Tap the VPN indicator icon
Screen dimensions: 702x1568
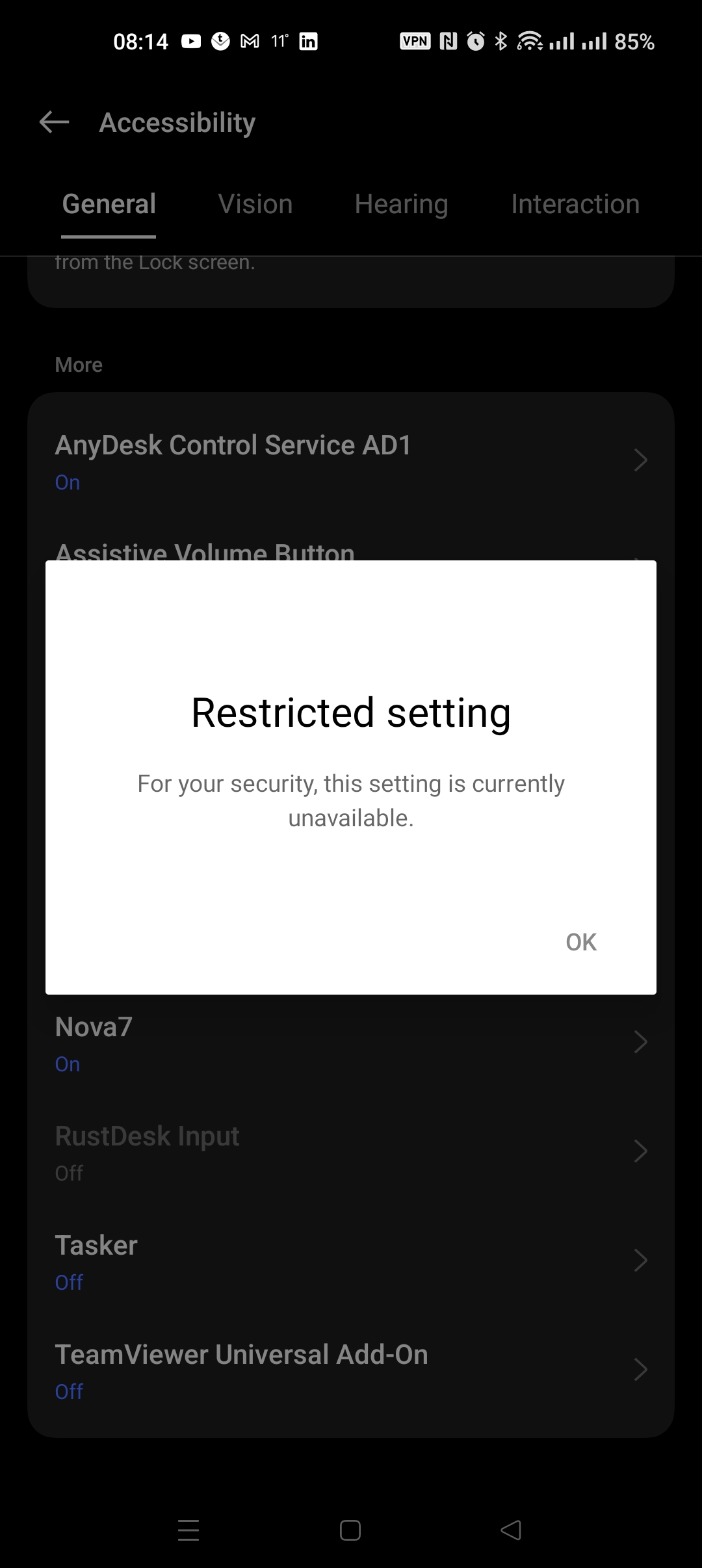[x=415, y=41]
